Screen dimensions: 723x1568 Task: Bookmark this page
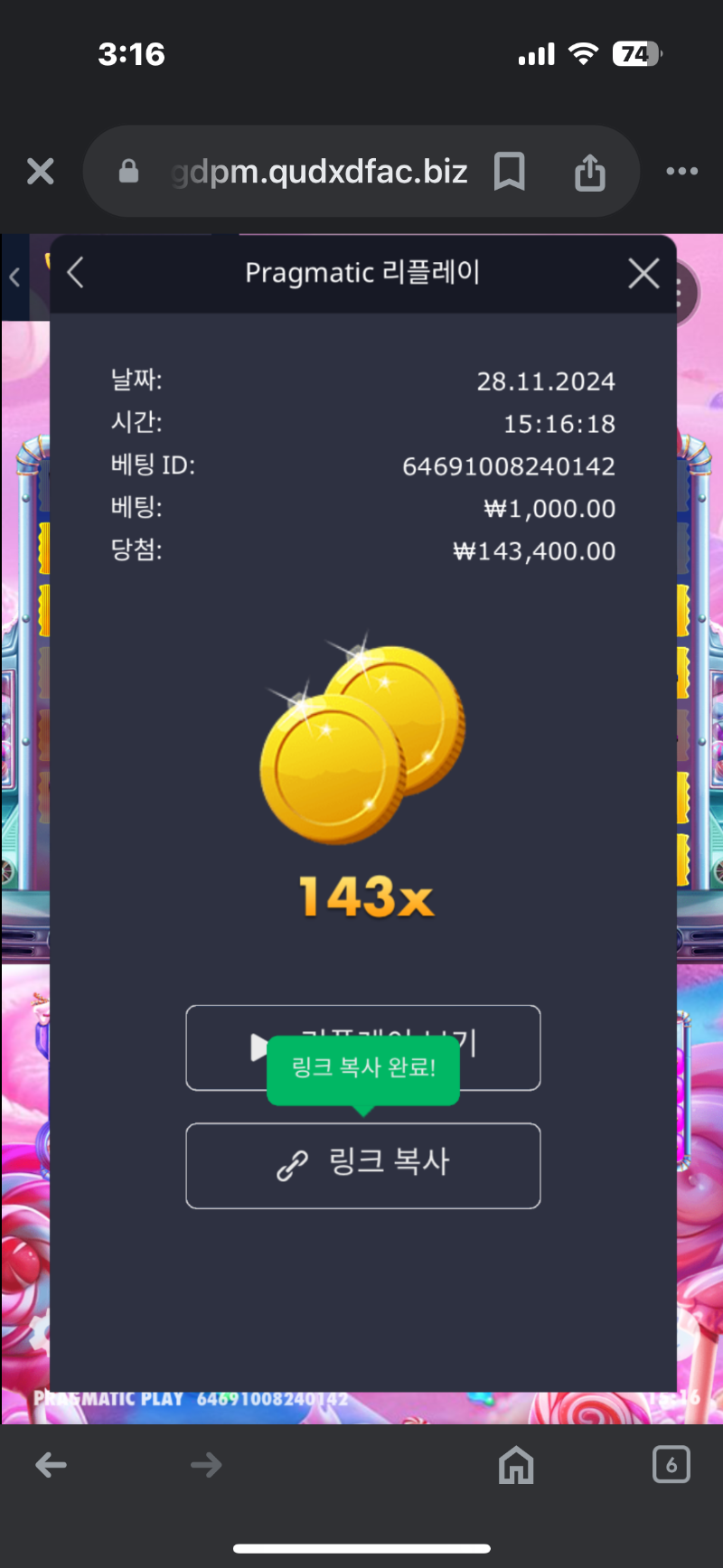(509, 171)
